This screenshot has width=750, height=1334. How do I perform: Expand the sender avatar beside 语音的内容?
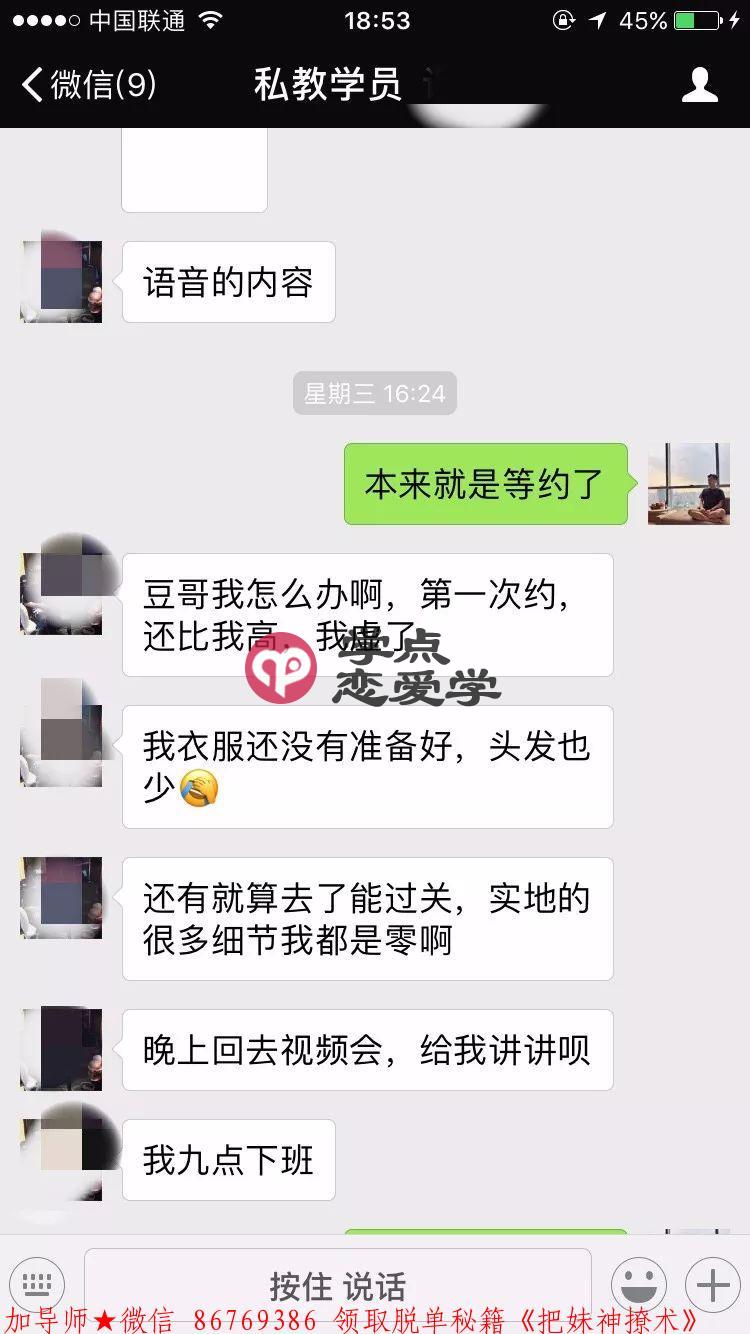coord(60,280)
